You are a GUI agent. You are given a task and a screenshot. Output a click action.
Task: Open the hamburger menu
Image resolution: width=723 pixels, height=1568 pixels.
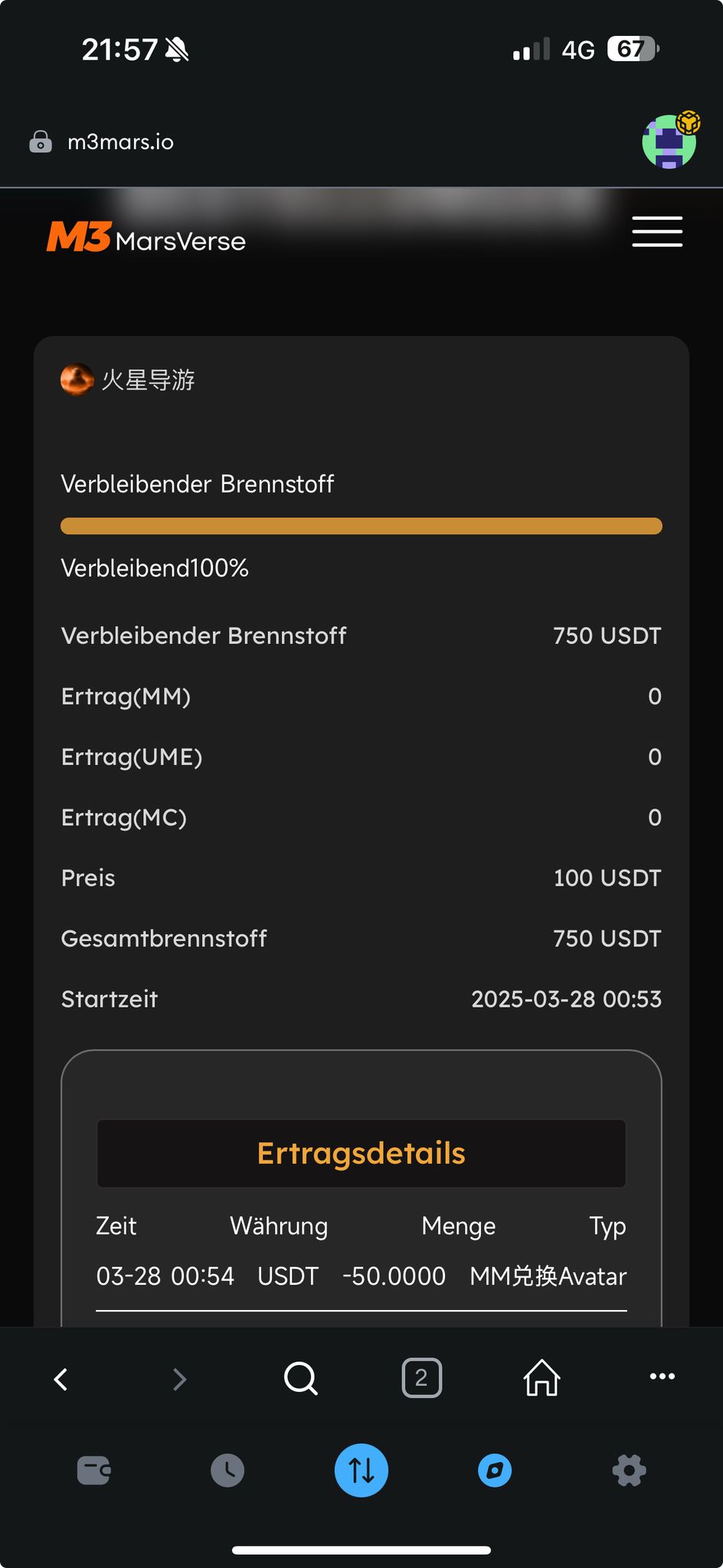click(x=656, y=231)
